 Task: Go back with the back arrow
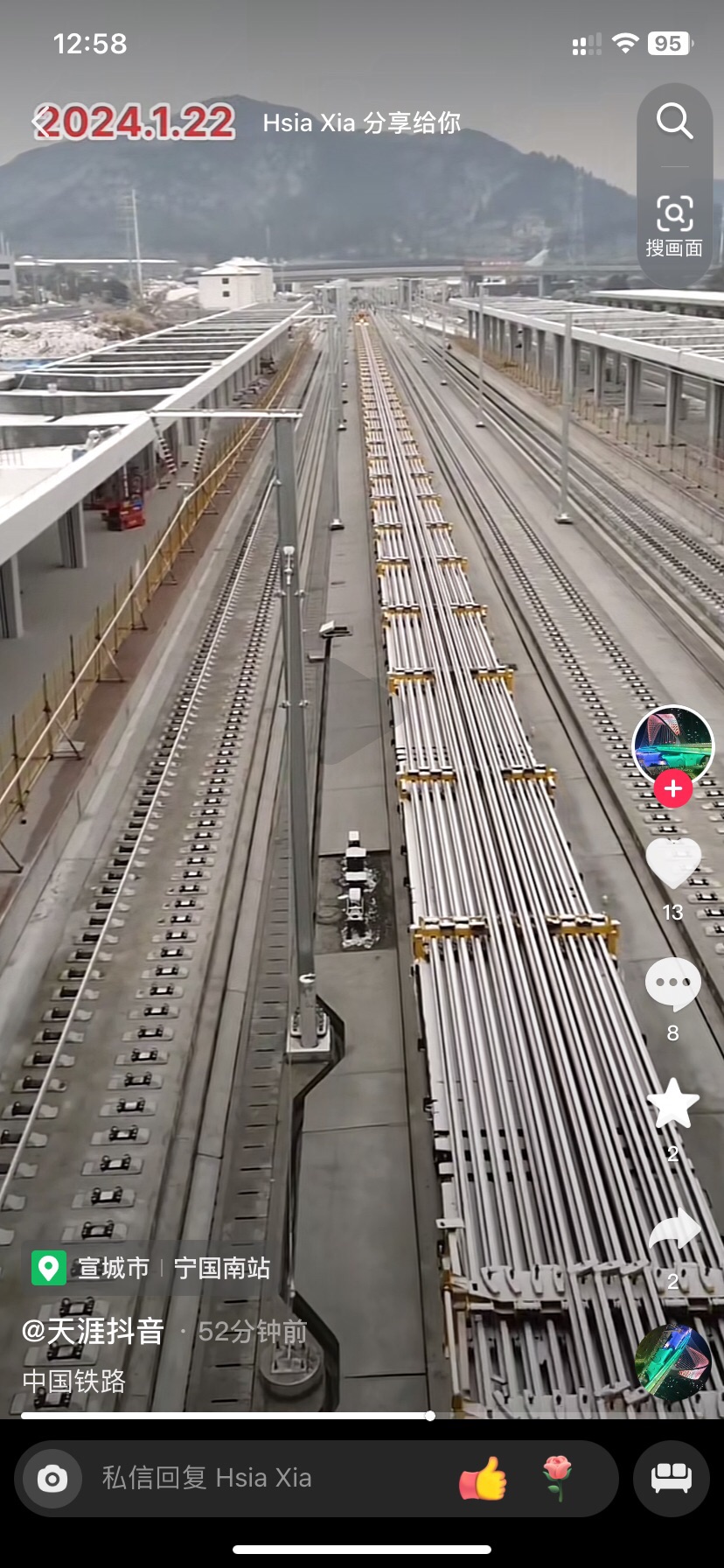[40, 122]
